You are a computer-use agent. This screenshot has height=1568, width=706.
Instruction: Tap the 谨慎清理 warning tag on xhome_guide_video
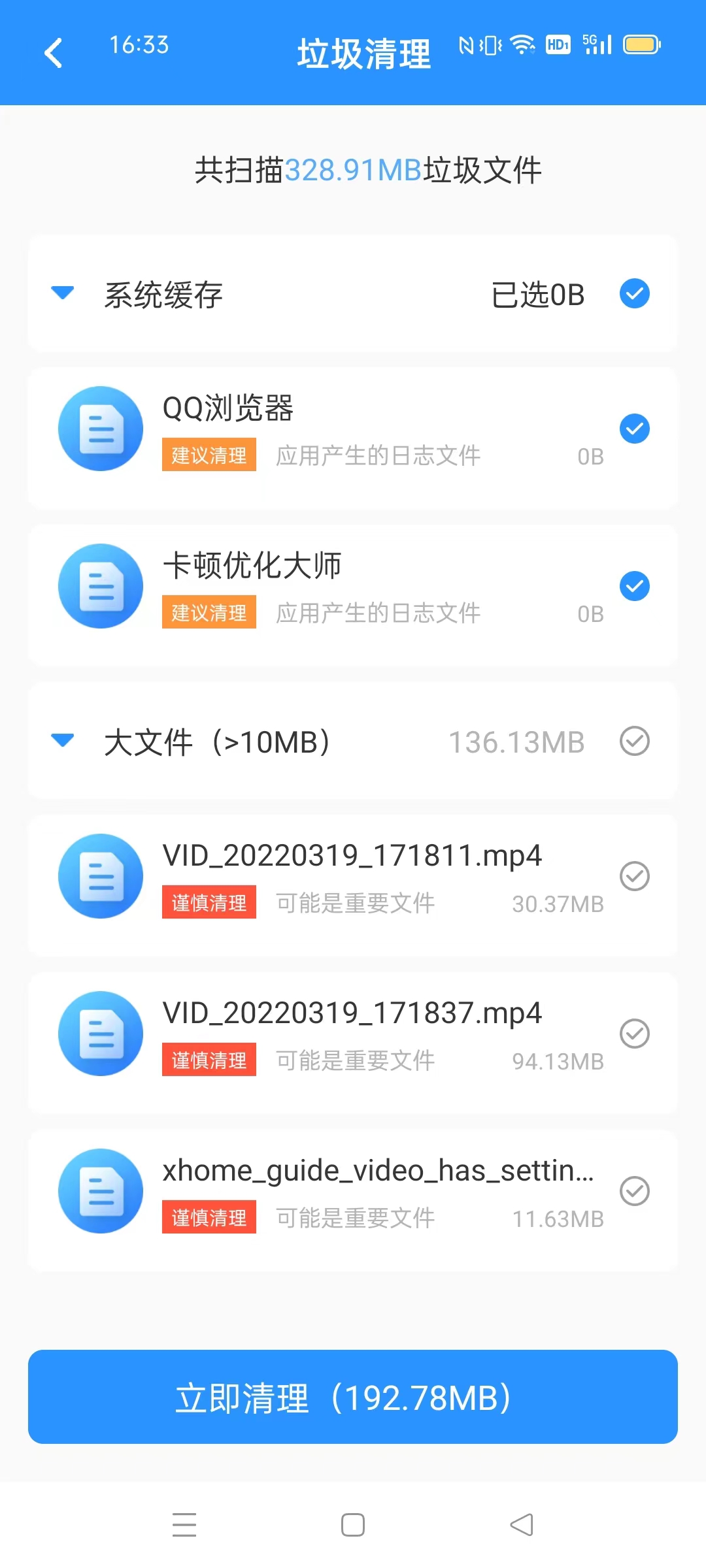(x=209, y=1217)
